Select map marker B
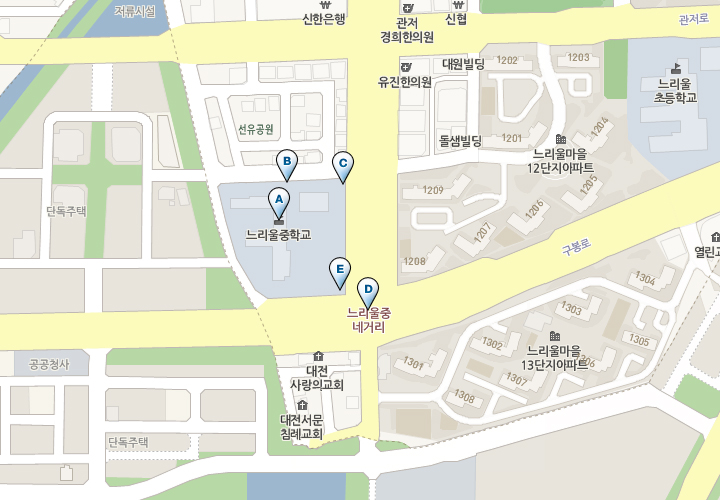The height and width of the screenshot is (500, 720). [x=286, y=162]
